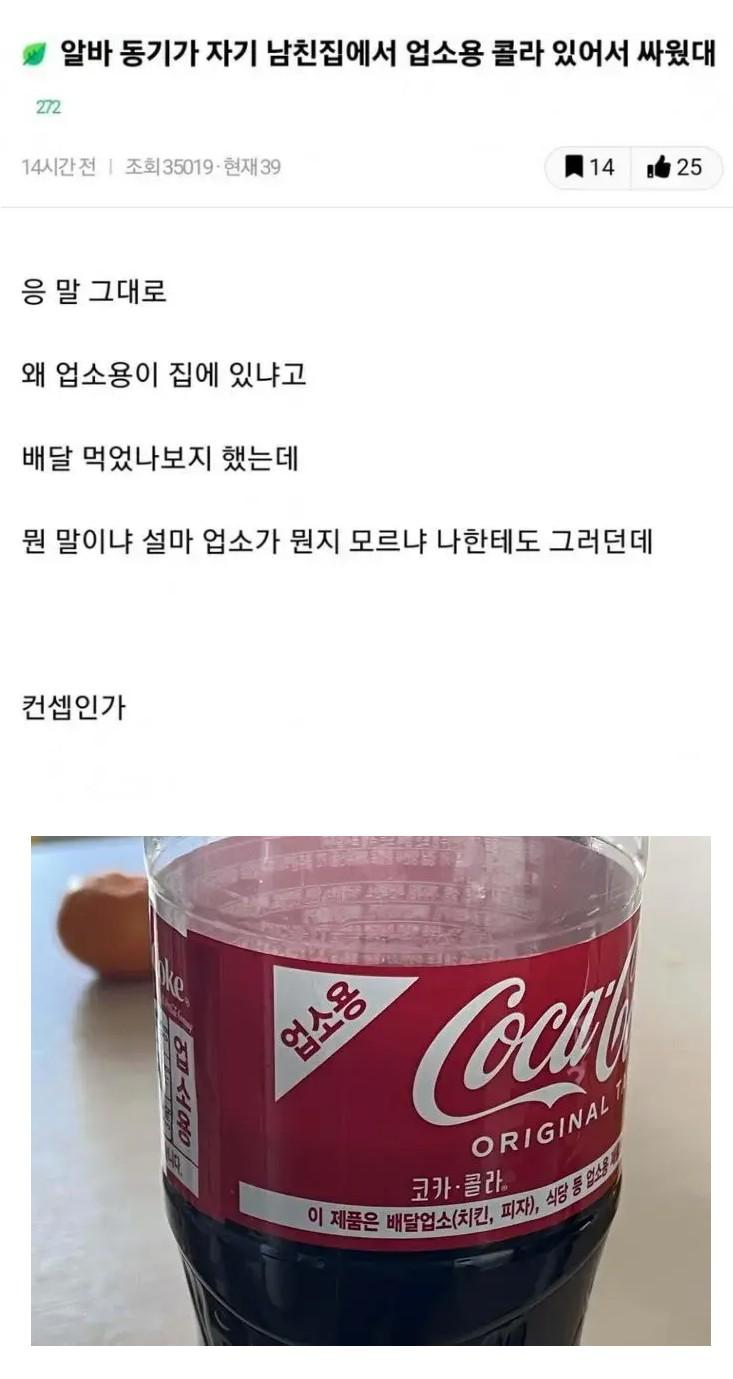The height and width of the screenshot is (1379, 733).
Task: Bookmark this post about the 업소용 콜라
Action: click(589, 167)
